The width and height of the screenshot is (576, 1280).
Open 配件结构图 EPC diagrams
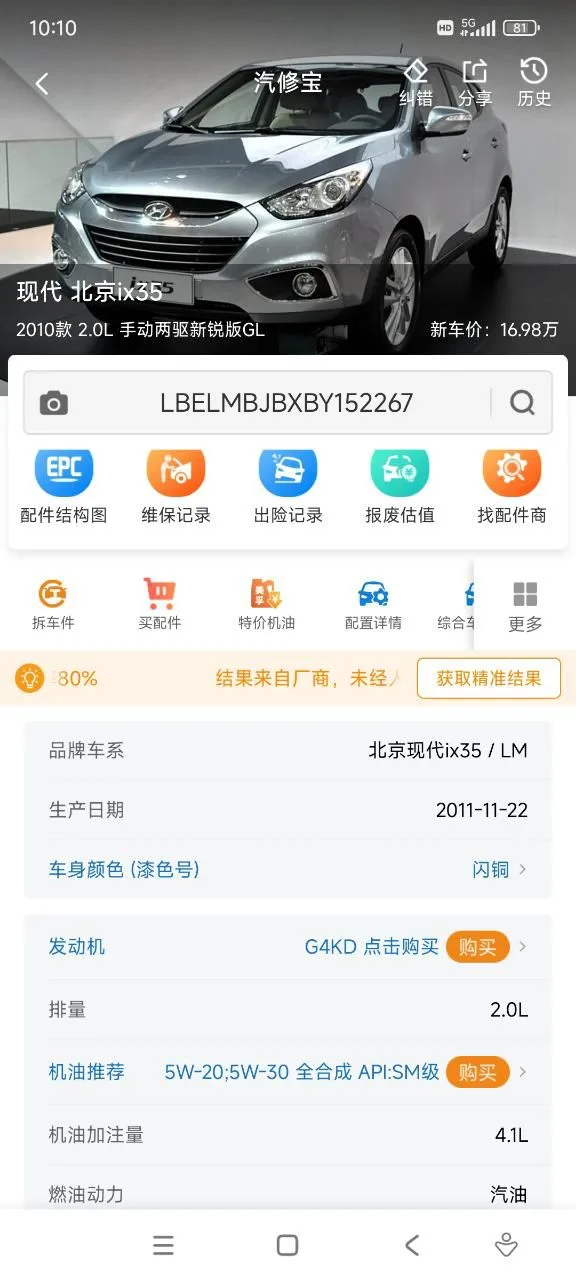coord(64,487)
